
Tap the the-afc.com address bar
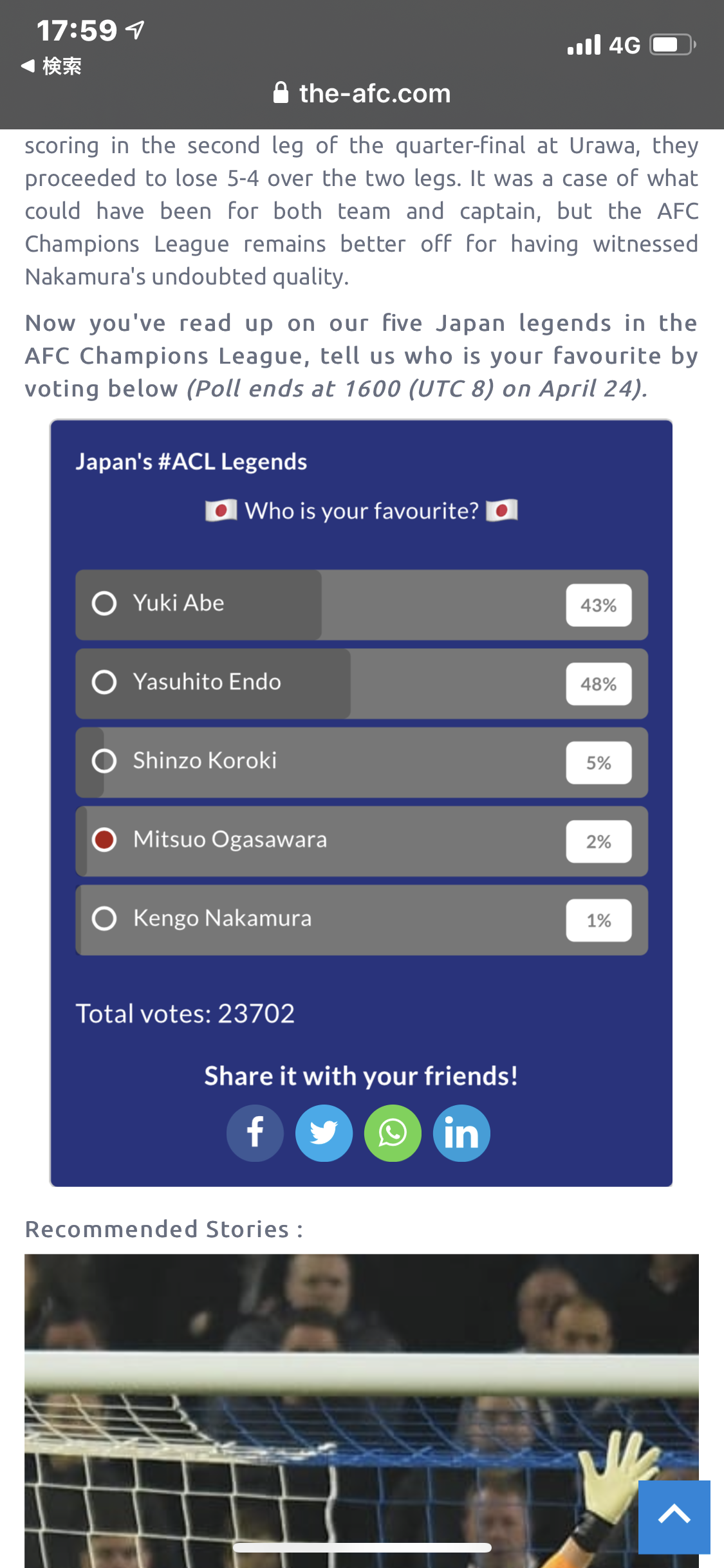(362, 93)
